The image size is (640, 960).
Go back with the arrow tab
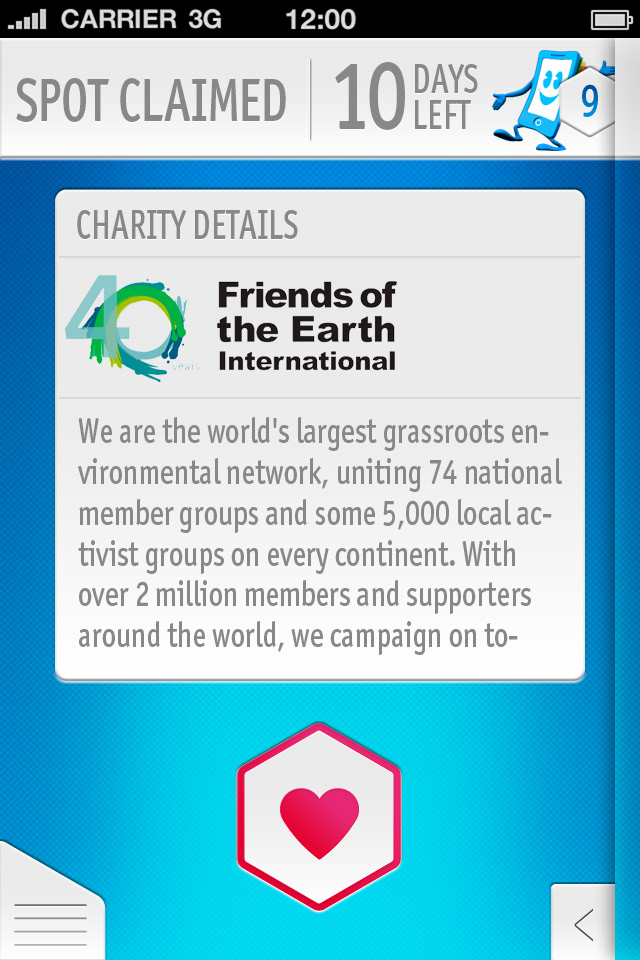tap(584, 924)
